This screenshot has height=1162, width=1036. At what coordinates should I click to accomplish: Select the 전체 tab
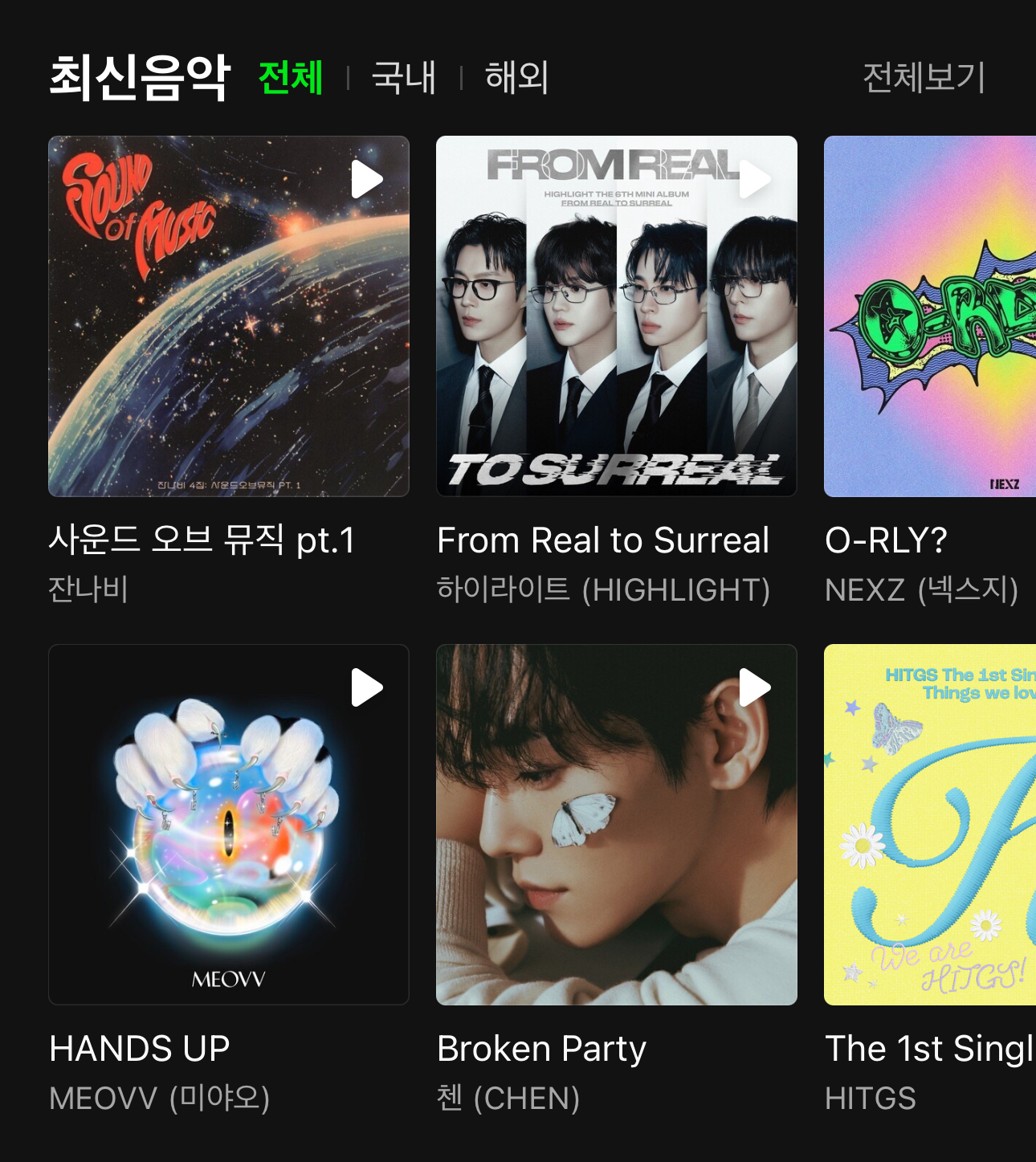click(x=291, y=78)
